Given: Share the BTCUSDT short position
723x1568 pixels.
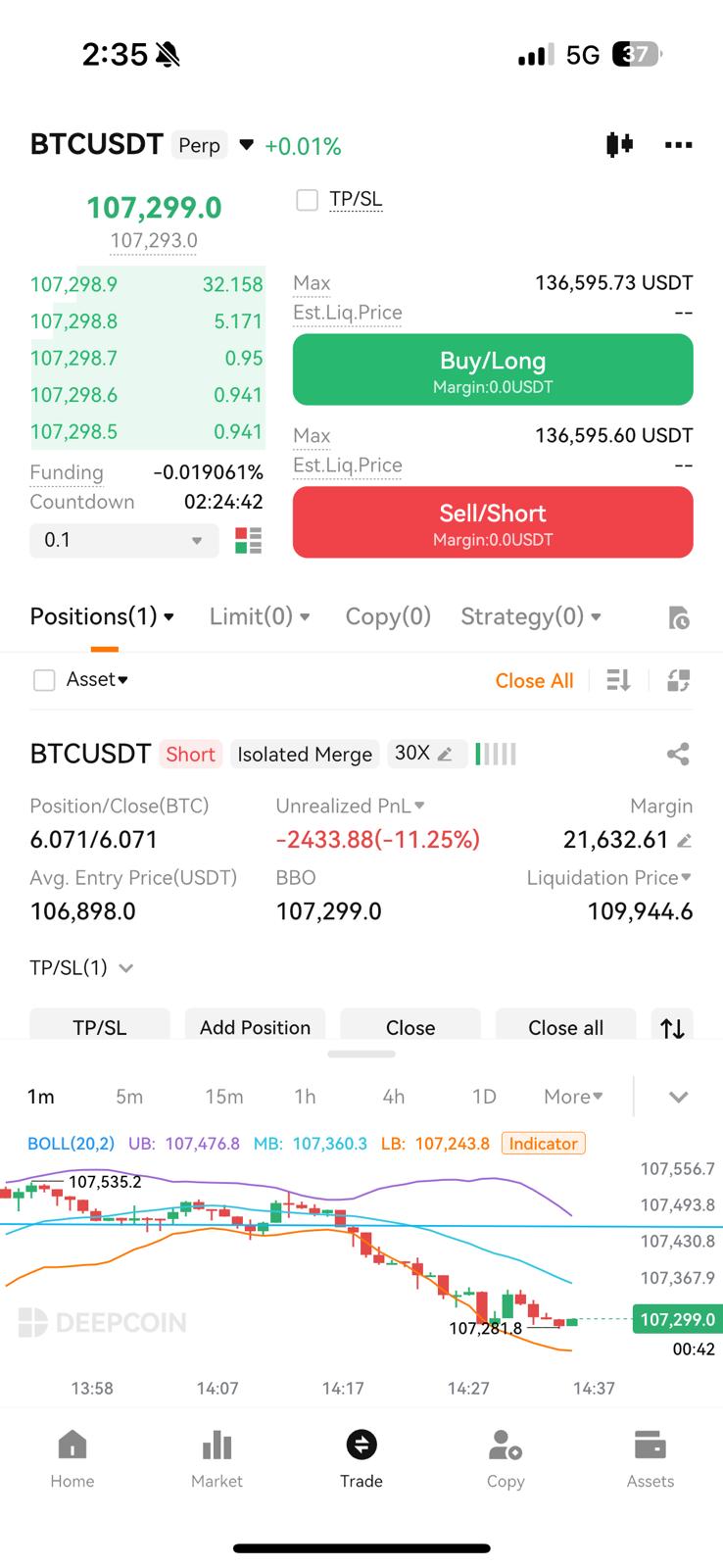Looking at the screenshot, I should [678, 754].
